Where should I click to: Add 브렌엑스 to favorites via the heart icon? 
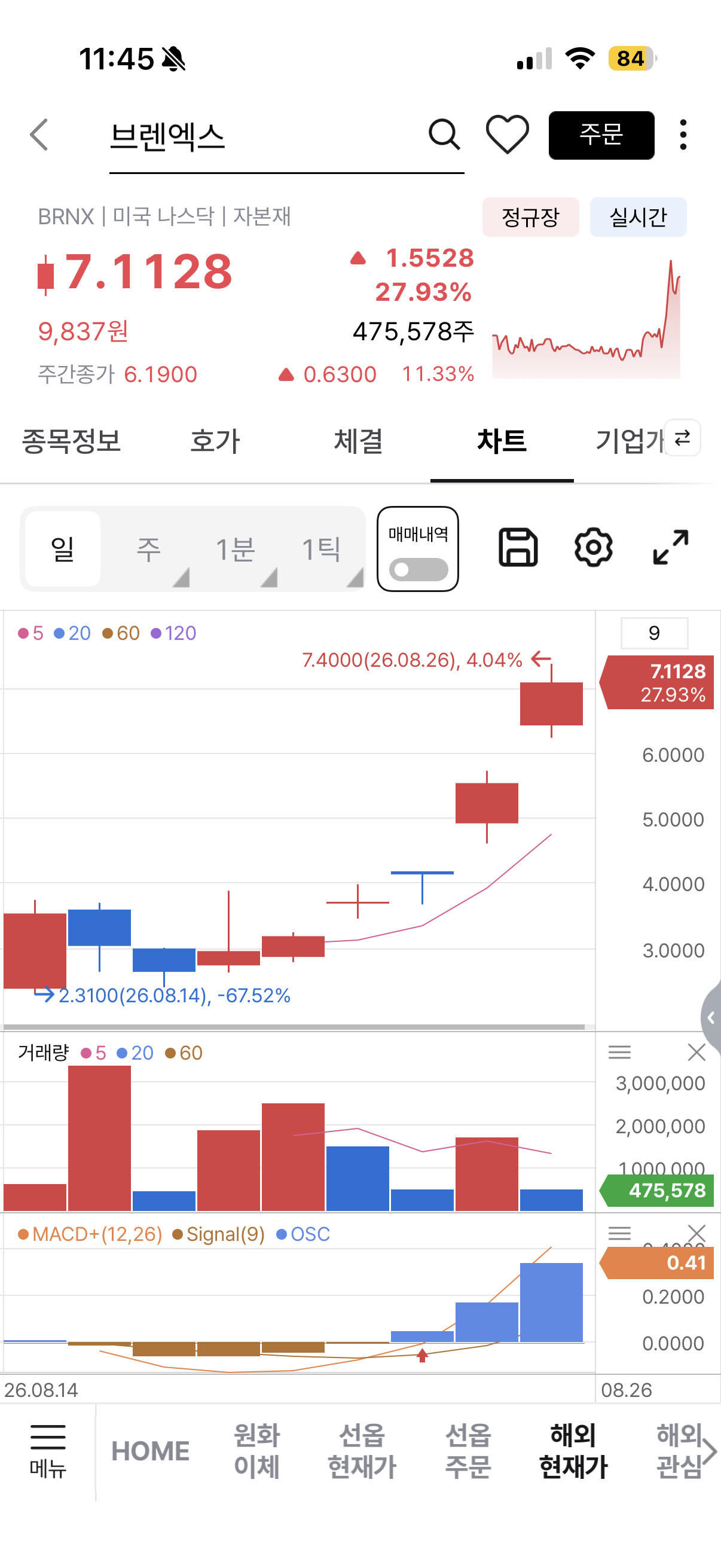pyautogui.click(x=508, y=135)
